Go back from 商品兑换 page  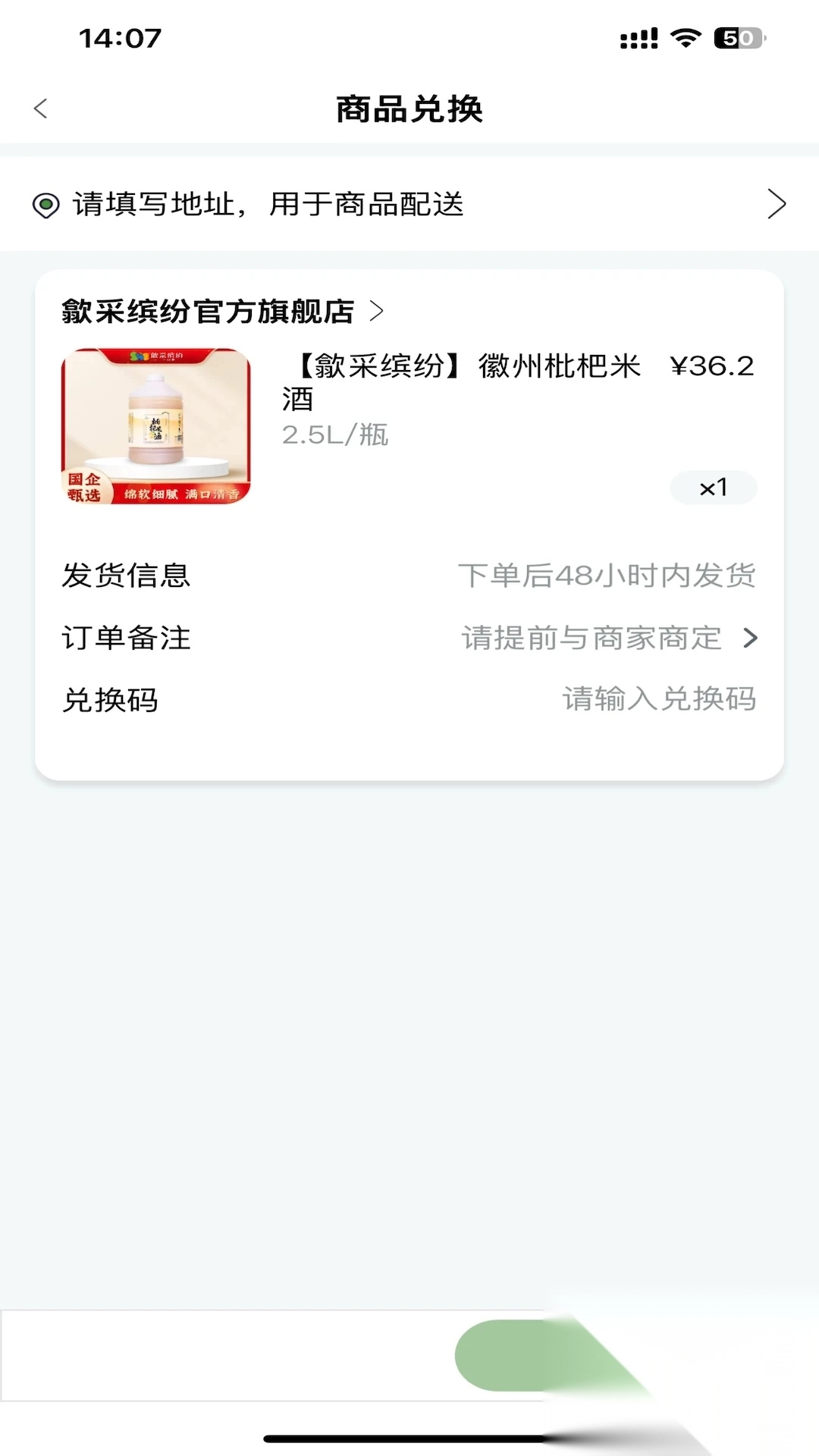[x=41, y=108]
